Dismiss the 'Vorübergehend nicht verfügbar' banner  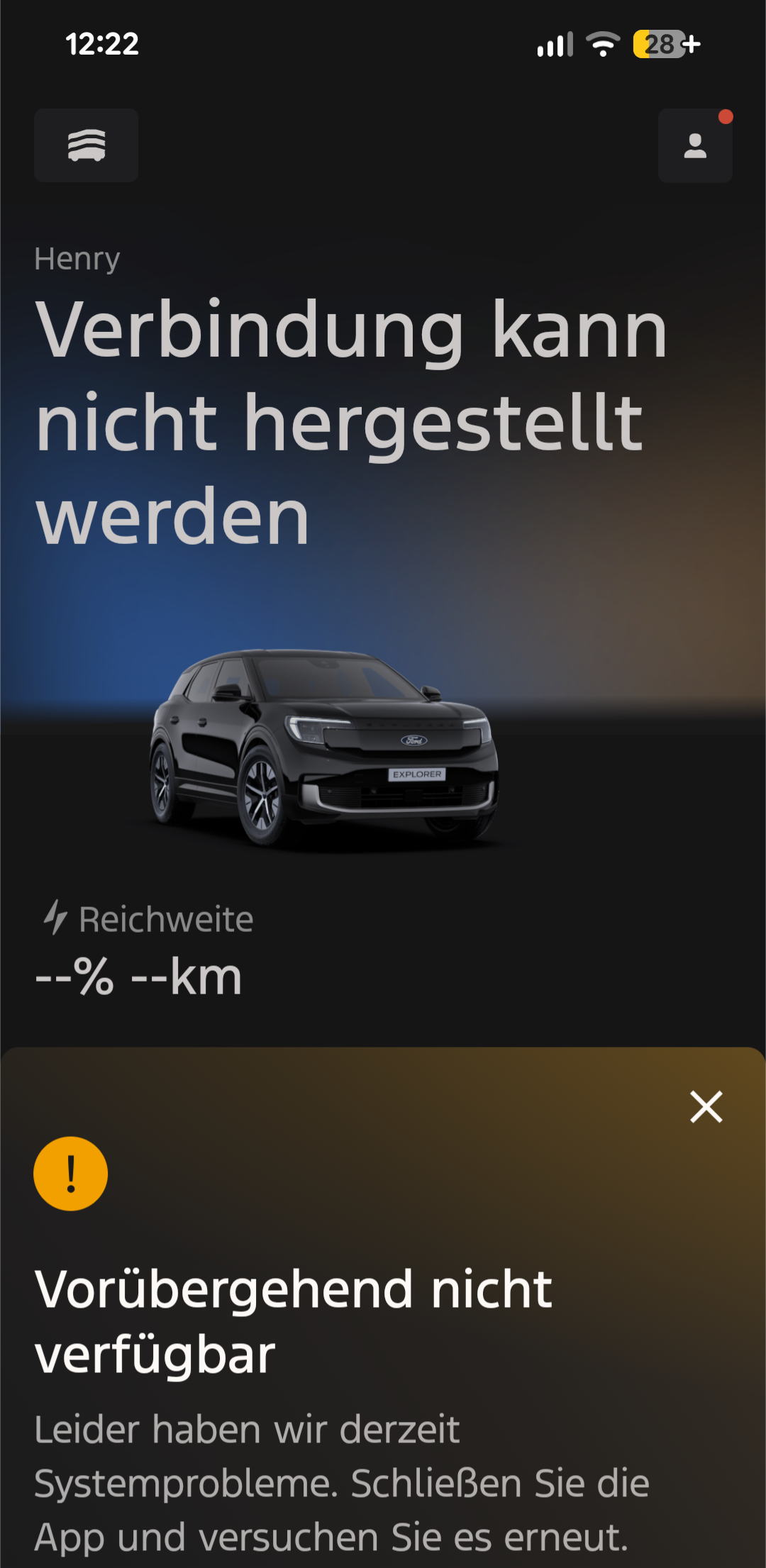[706, 1106]
